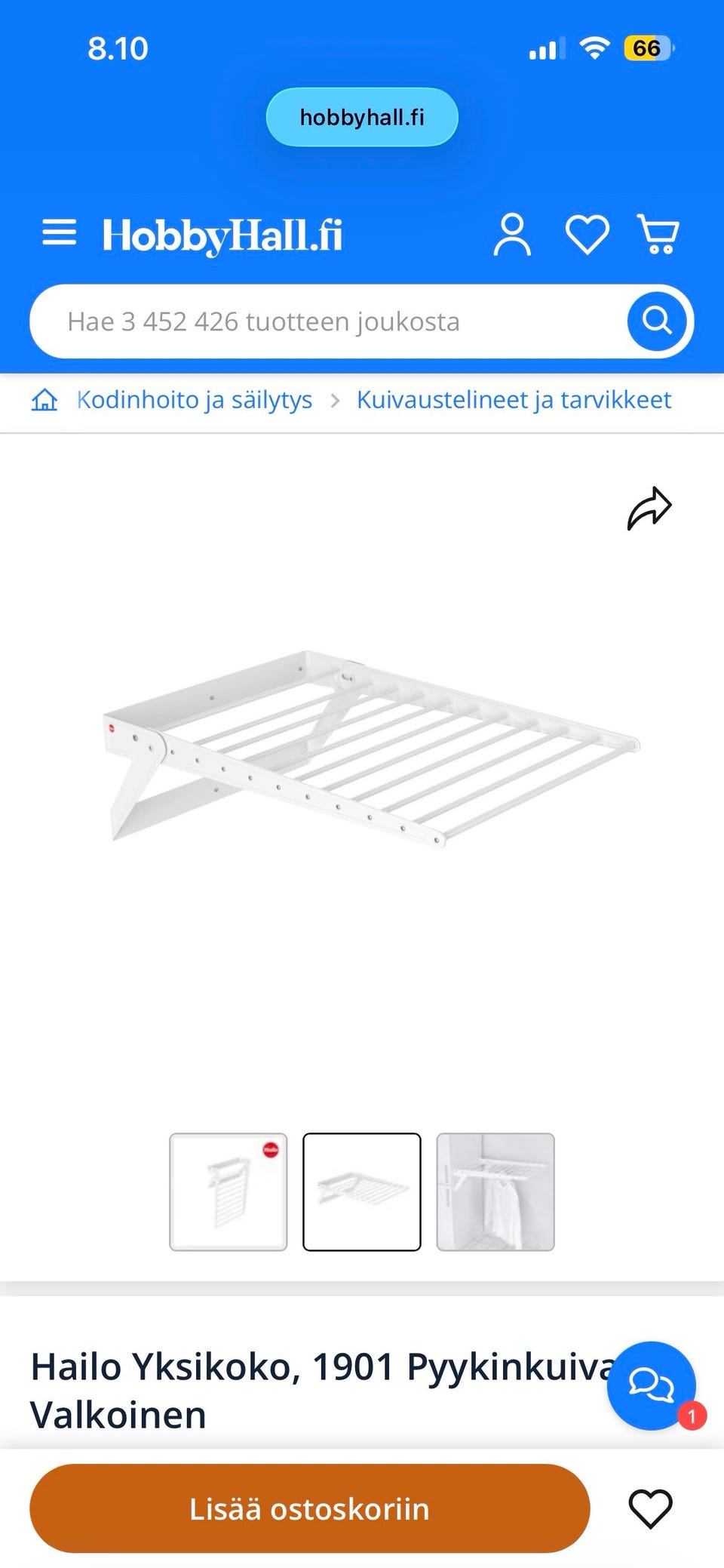Tap Lisää ostoskoriin button

point(309,1508)
